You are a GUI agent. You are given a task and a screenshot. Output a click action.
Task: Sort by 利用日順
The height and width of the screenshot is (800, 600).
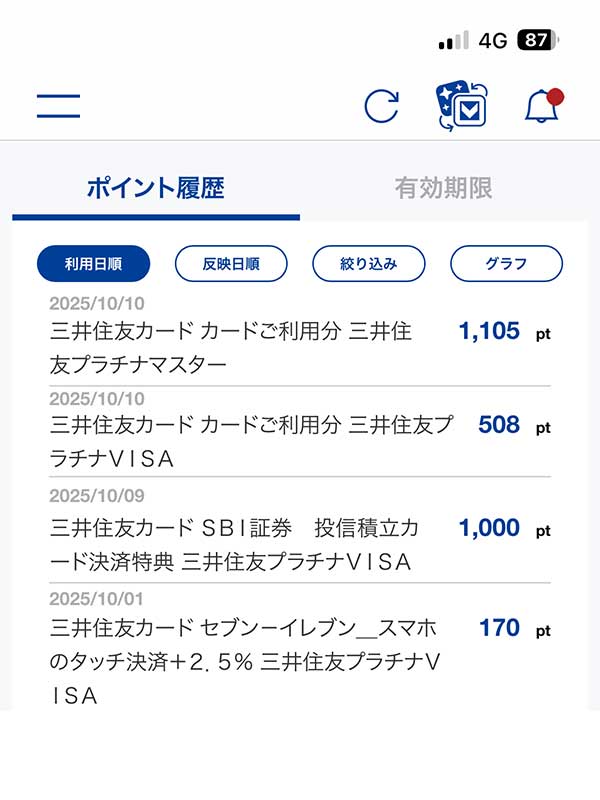[93, 264]
